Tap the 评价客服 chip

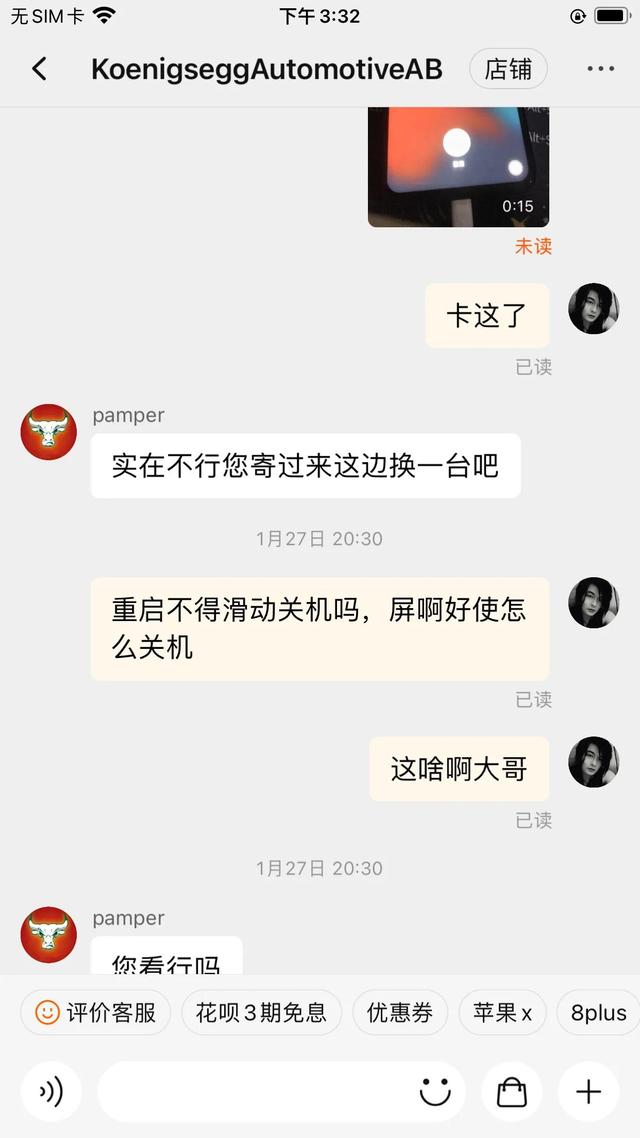click(x=96, y=1013)
